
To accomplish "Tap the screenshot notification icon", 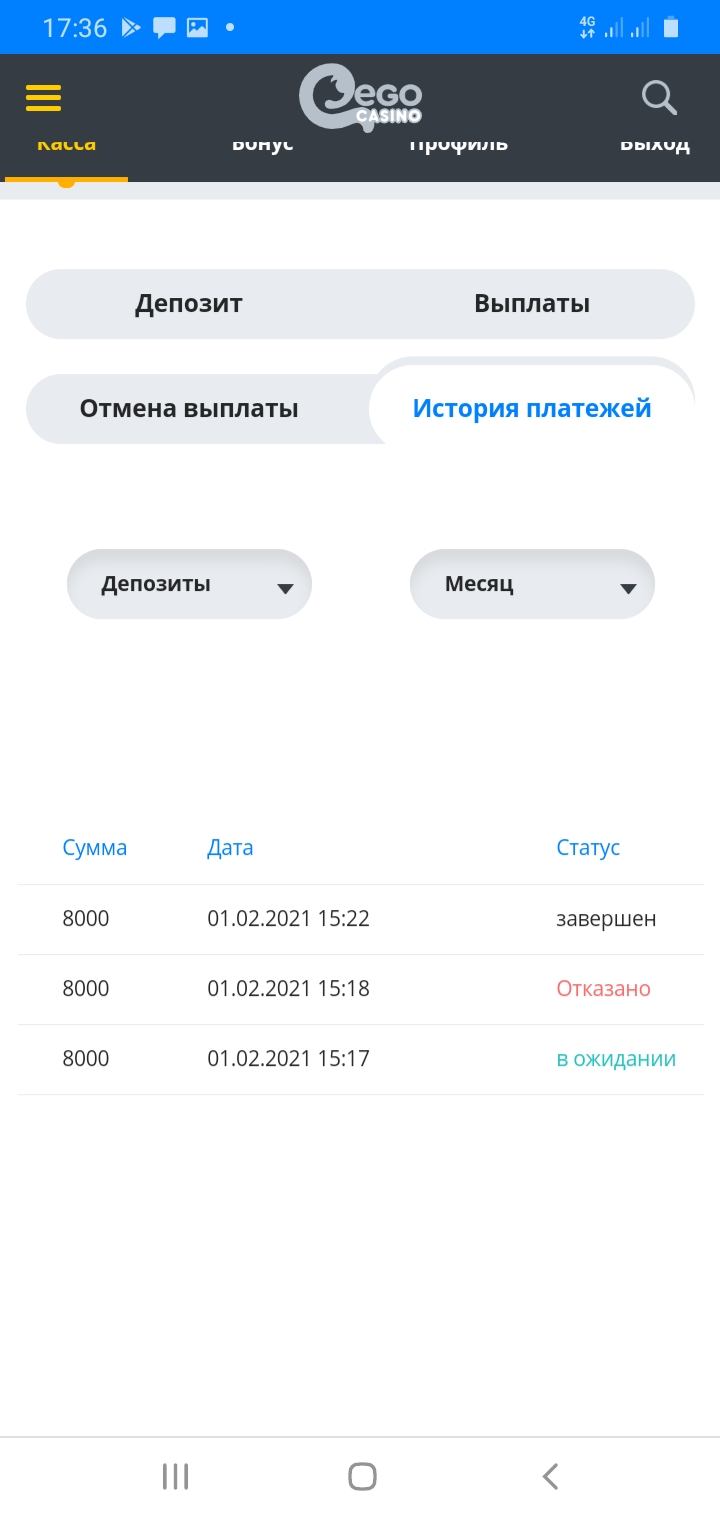I will click(197, 27).
